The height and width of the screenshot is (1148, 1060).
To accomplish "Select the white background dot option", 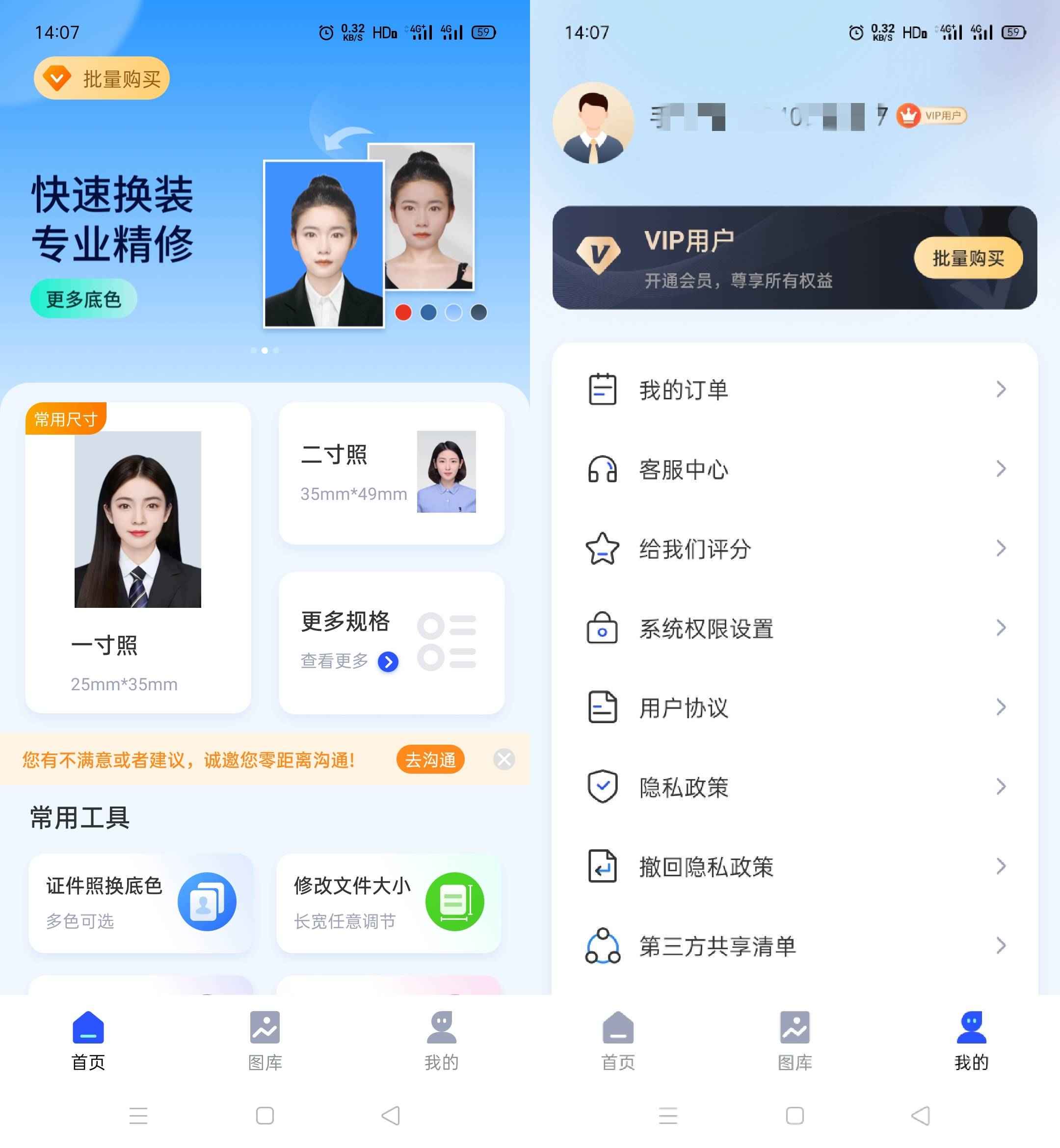I will (x=454, y=313).
